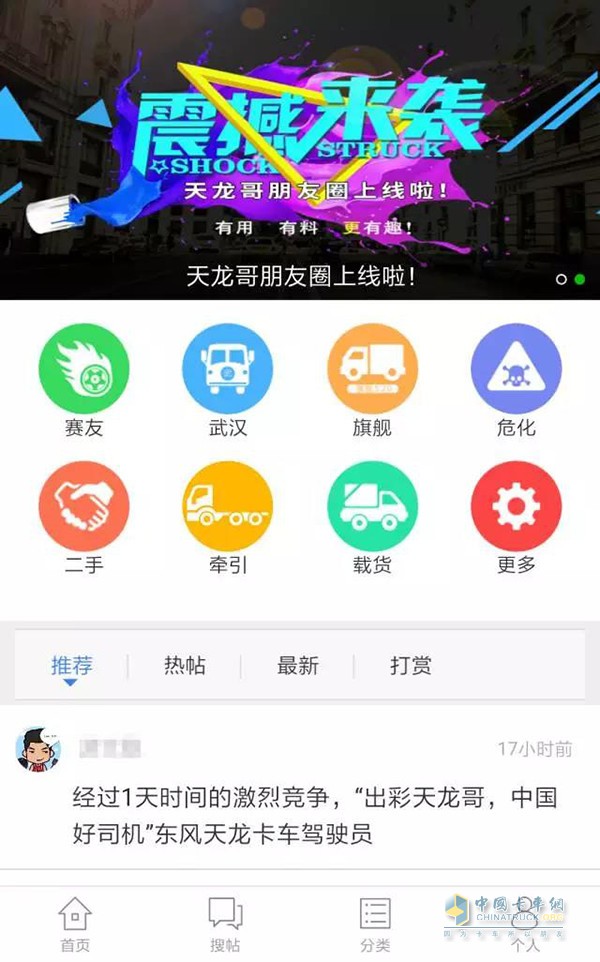Image resolution: width=600 pixels, height=962 pixels.
Task: Go to the 首页 home tab
Action: 75,924
